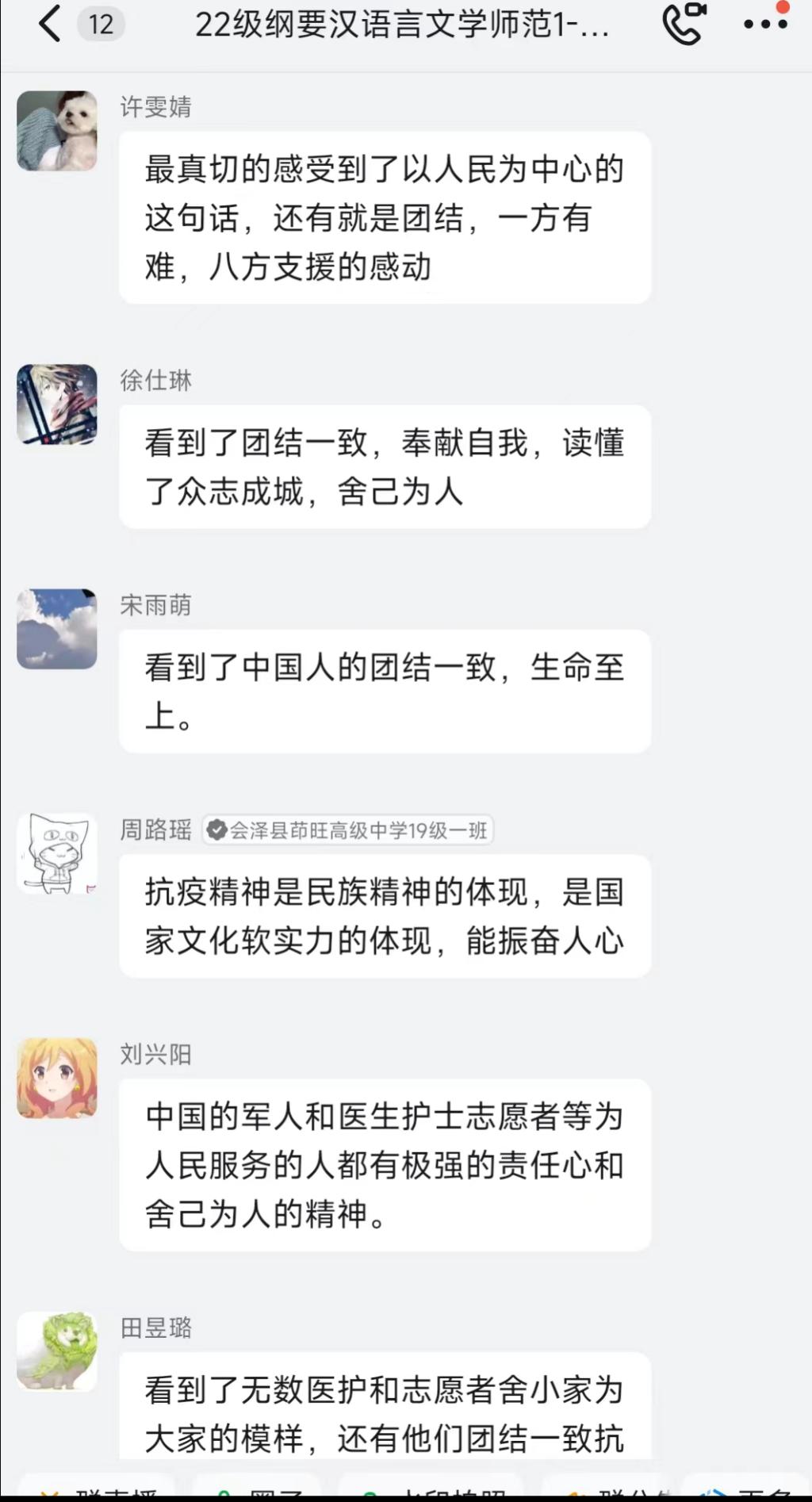Open 许雯婧's profile avatar
Screen dimensions: 812x1502
[57, 131]
